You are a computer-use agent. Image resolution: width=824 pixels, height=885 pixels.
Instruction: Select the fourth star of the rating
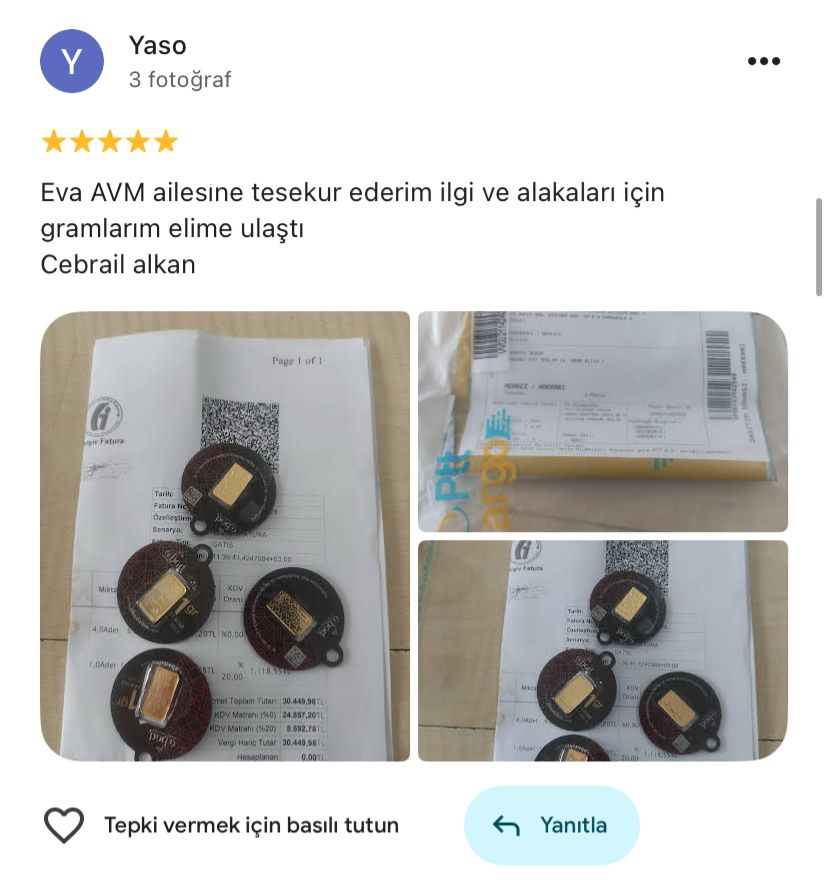[x=139, y=141]
